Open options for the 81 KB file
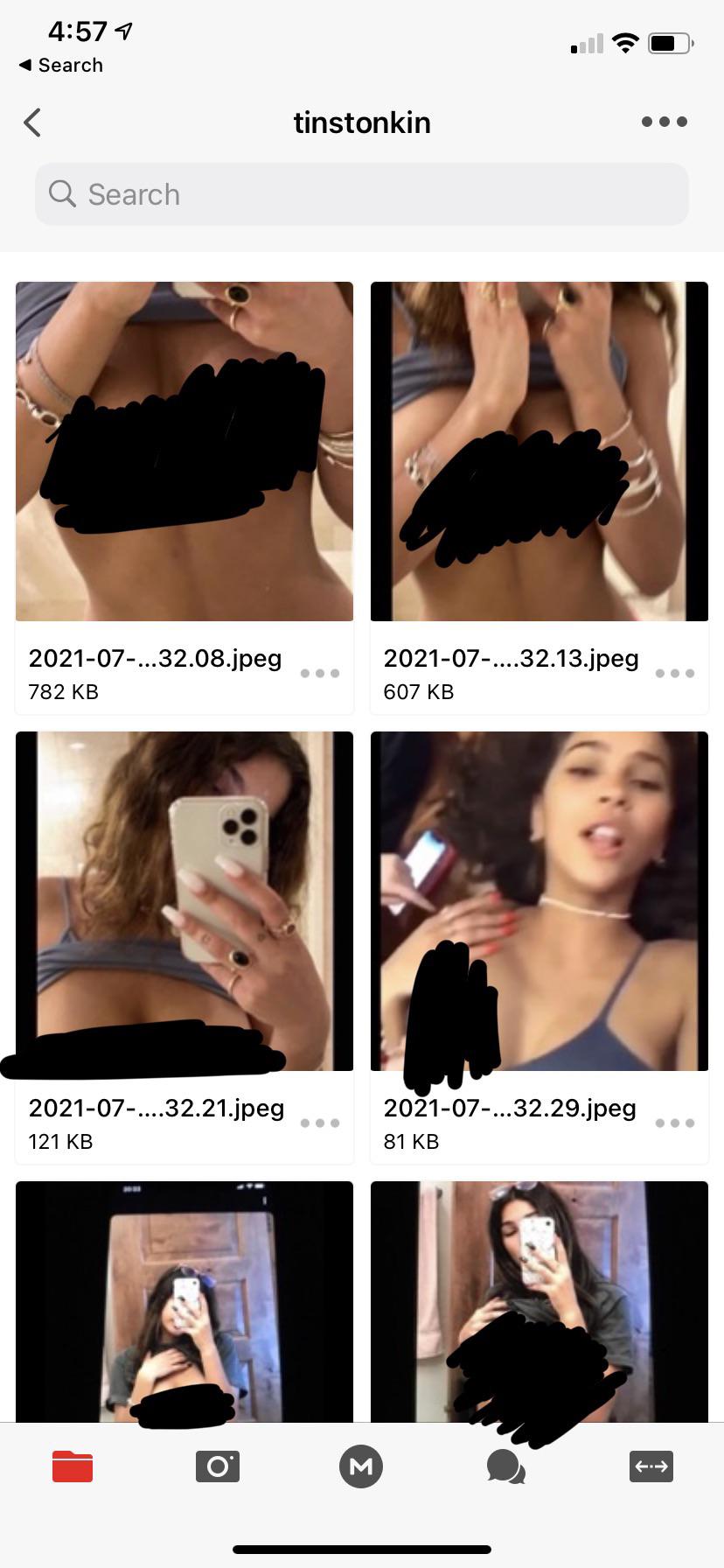 [674, 1123]
